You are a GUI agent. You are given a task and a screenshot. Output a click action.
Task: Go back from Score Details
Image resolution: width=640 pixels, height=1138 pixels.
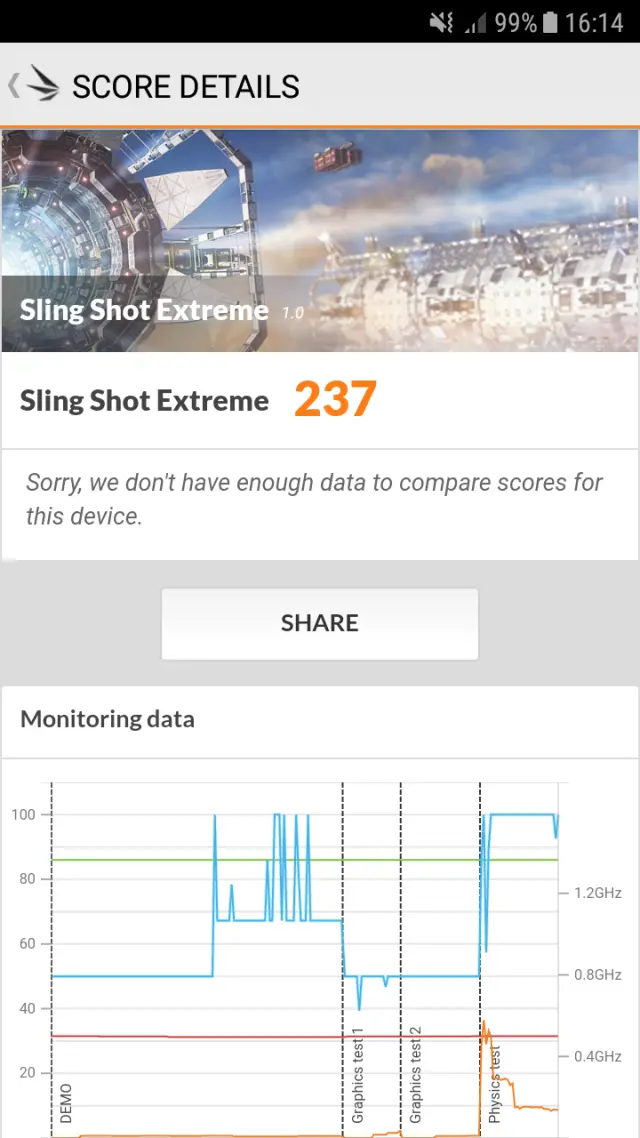(30, 86)
